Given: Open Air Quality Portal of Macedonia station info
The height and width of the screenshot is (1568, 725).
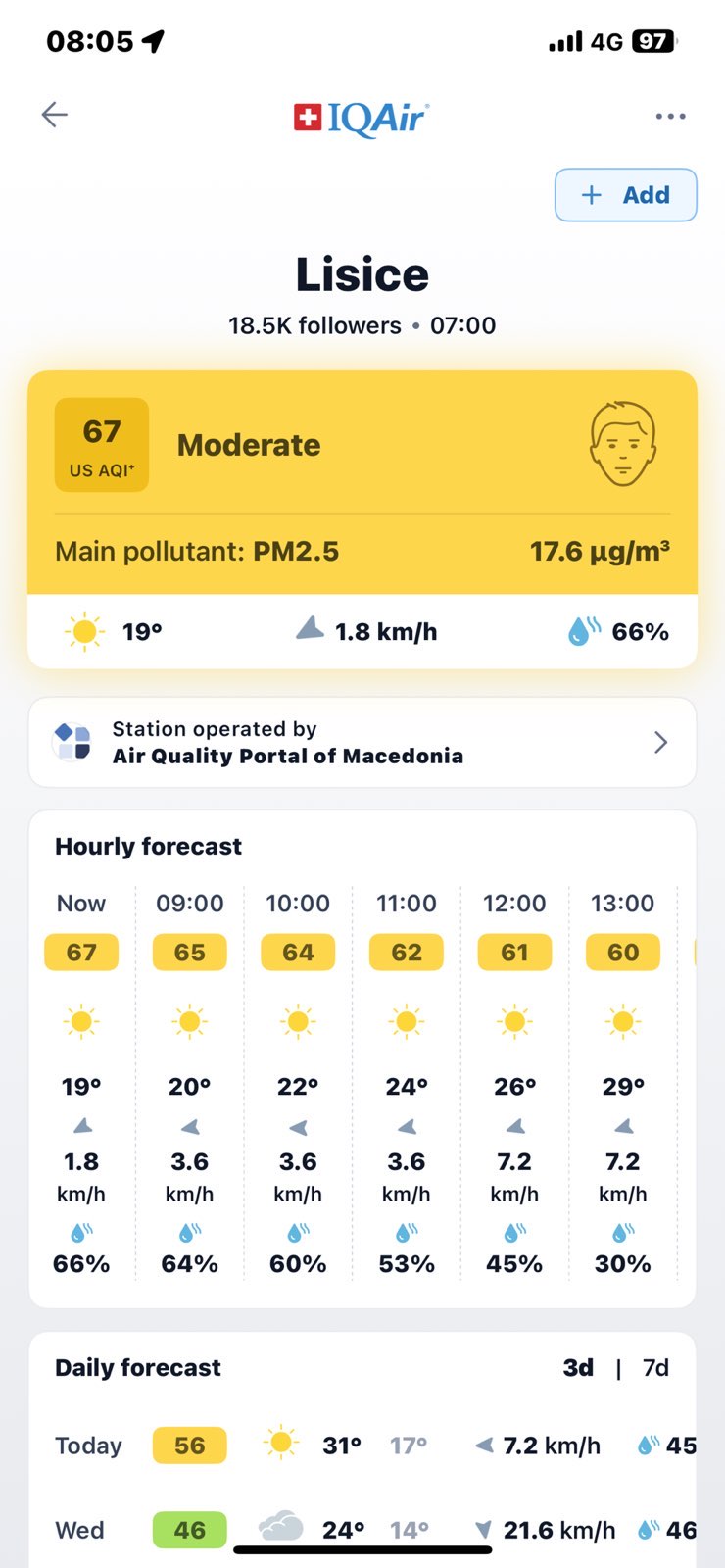Looking at the screenshot, I should pos(362,742).
